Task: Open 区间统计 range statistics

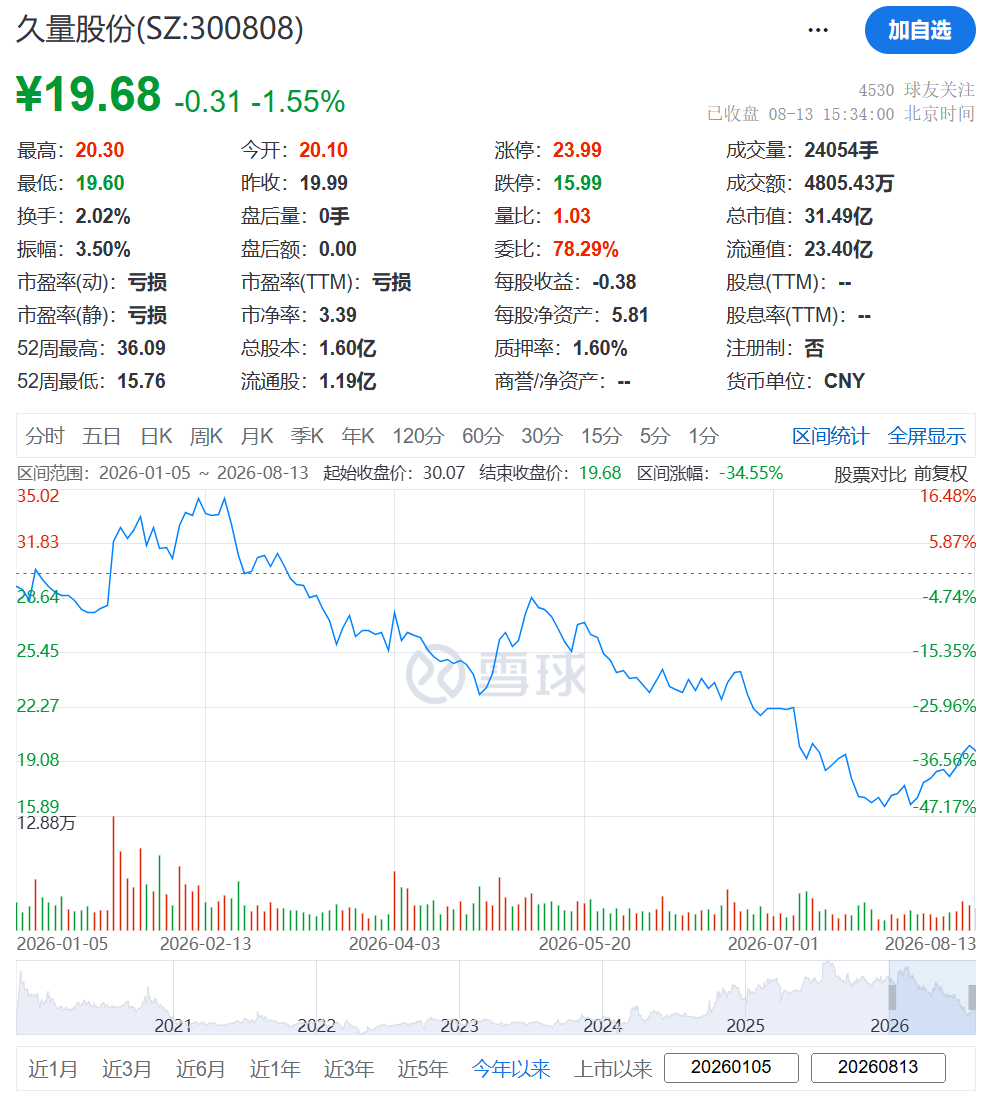Action: tap(831, 436)
